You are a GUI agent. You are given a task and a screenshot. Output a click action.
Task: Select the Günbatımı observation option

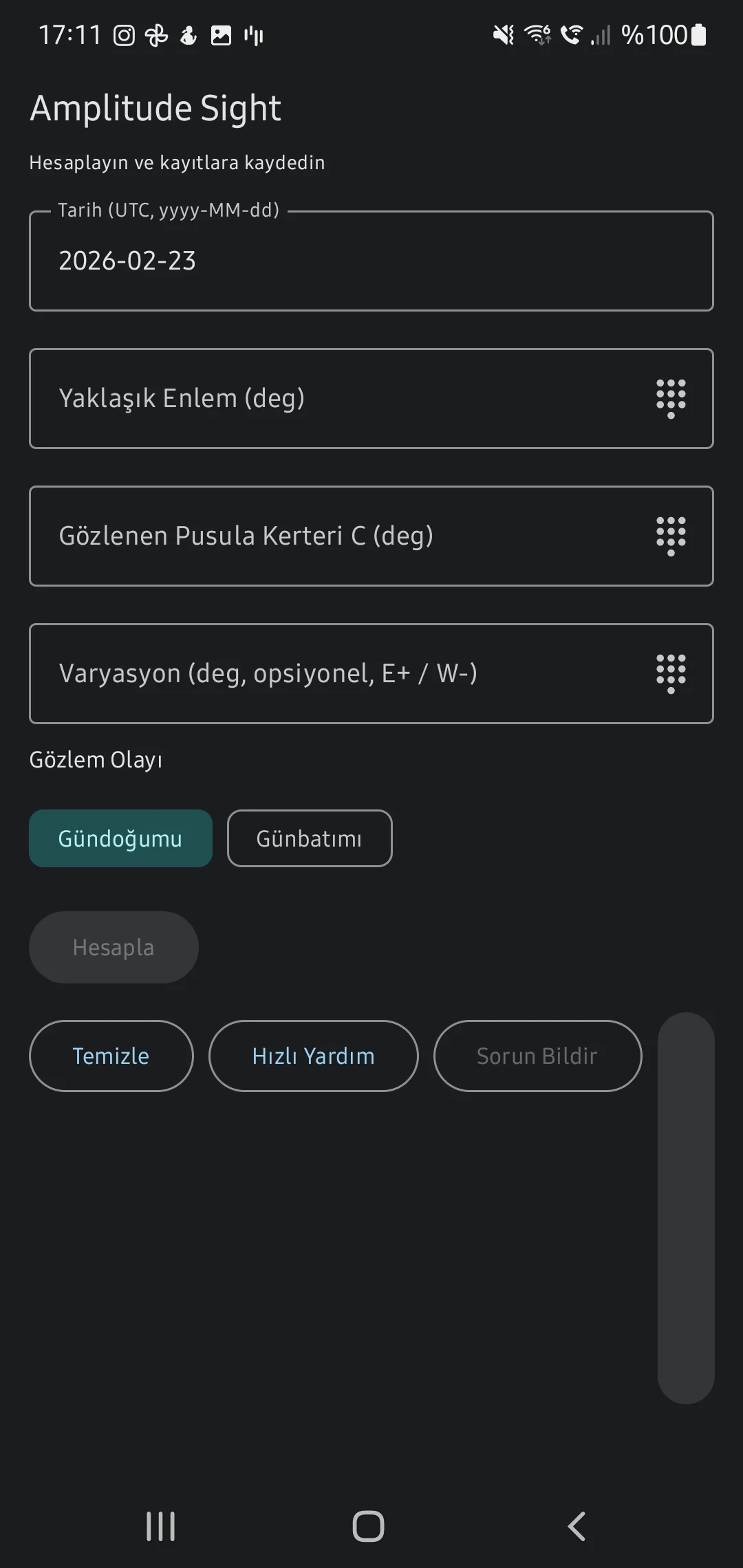310,838
